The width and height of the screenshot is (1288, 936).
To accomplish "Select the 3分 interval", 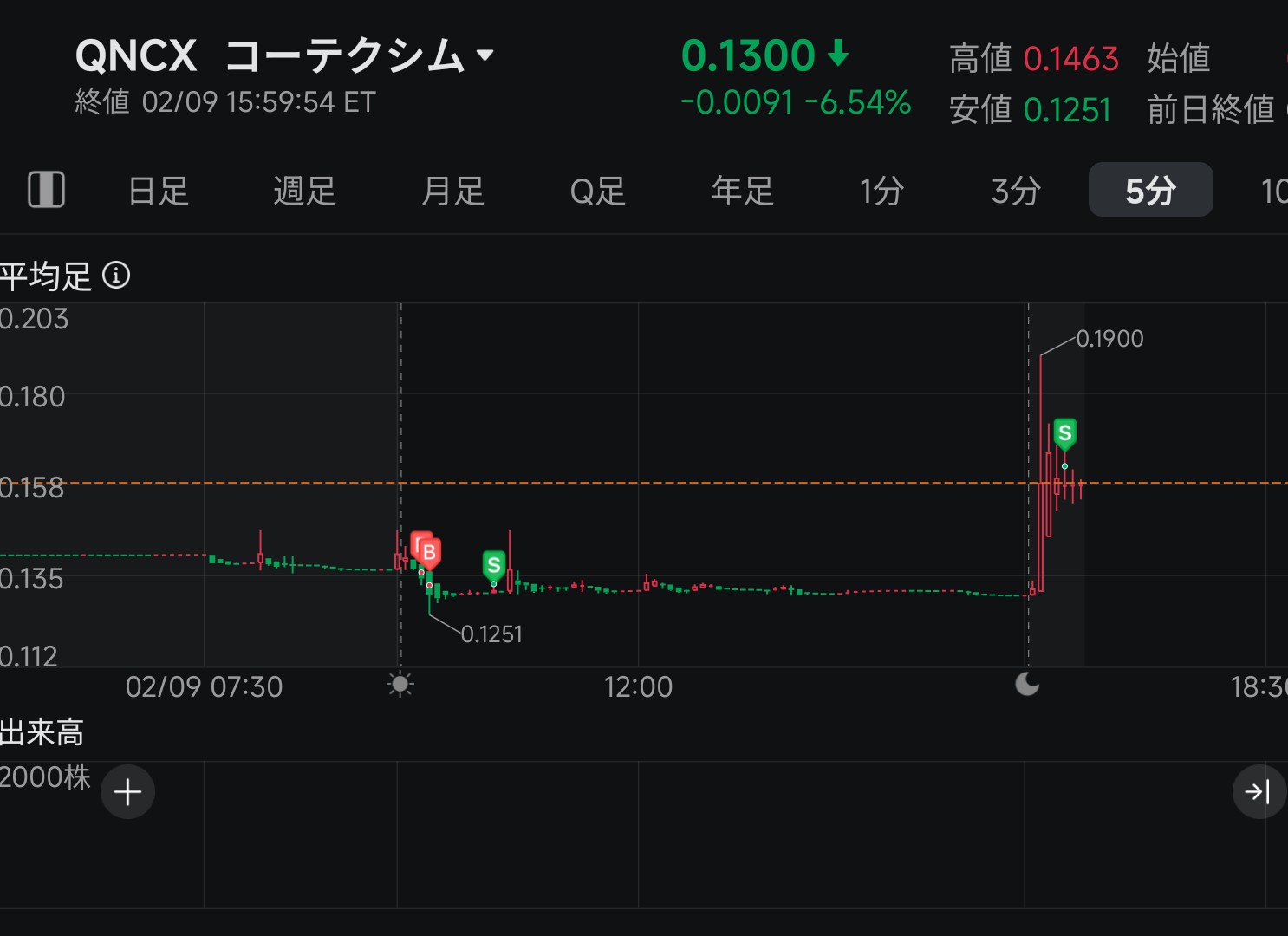I will (x=1016, y=191).
